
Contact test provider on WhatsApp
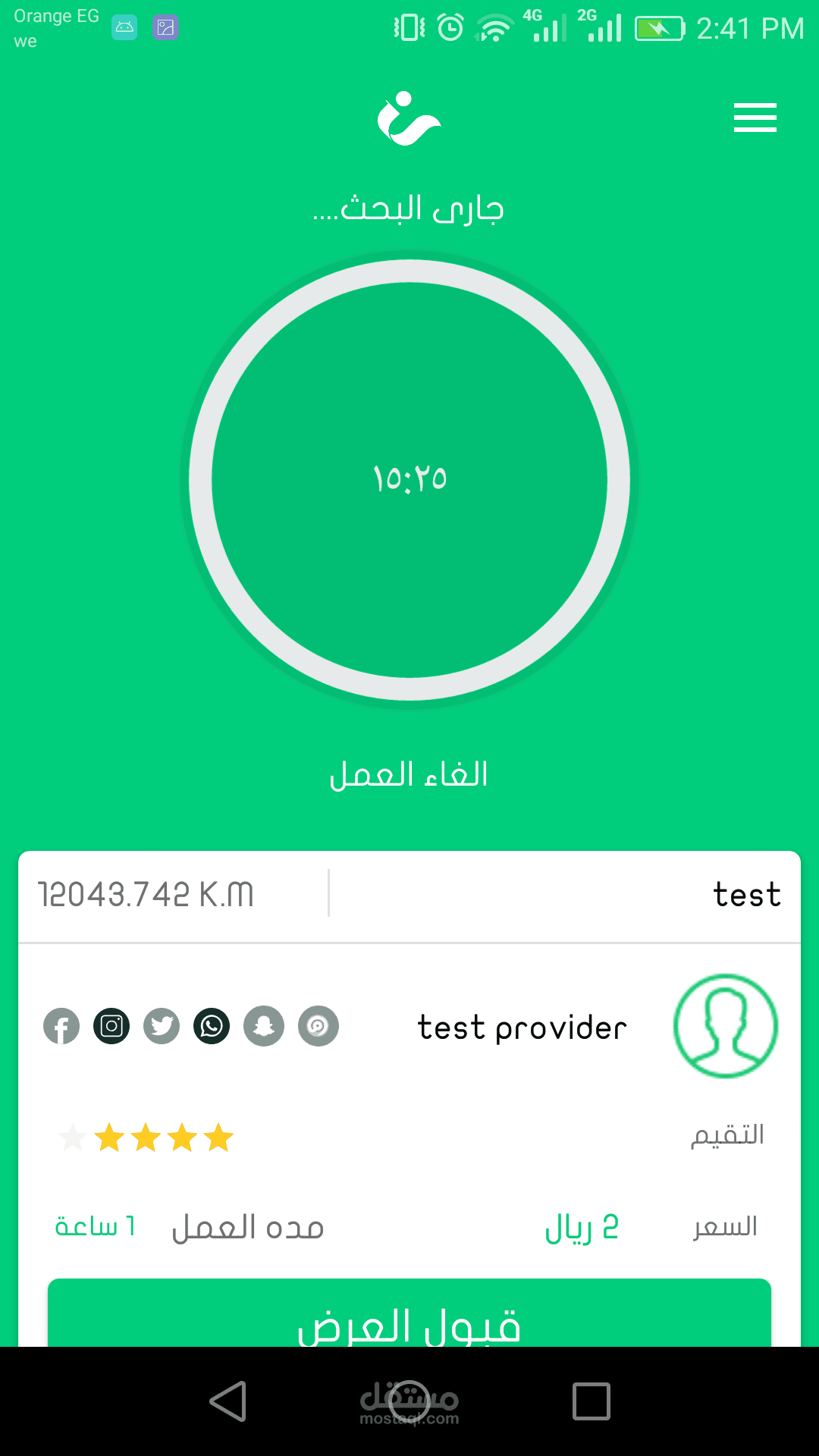coord(212,1027)
